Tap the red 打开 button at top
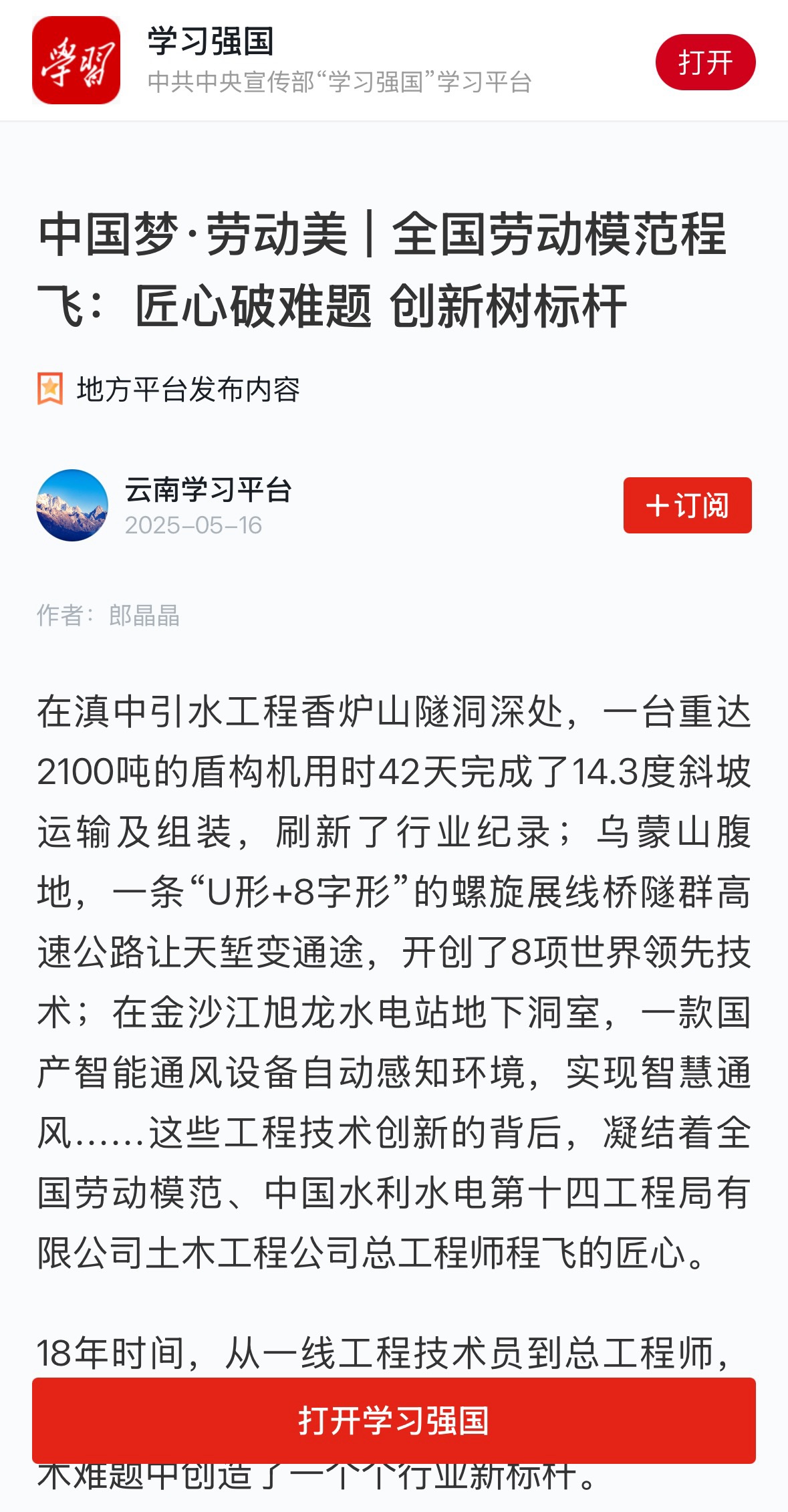 coord(705,62)
